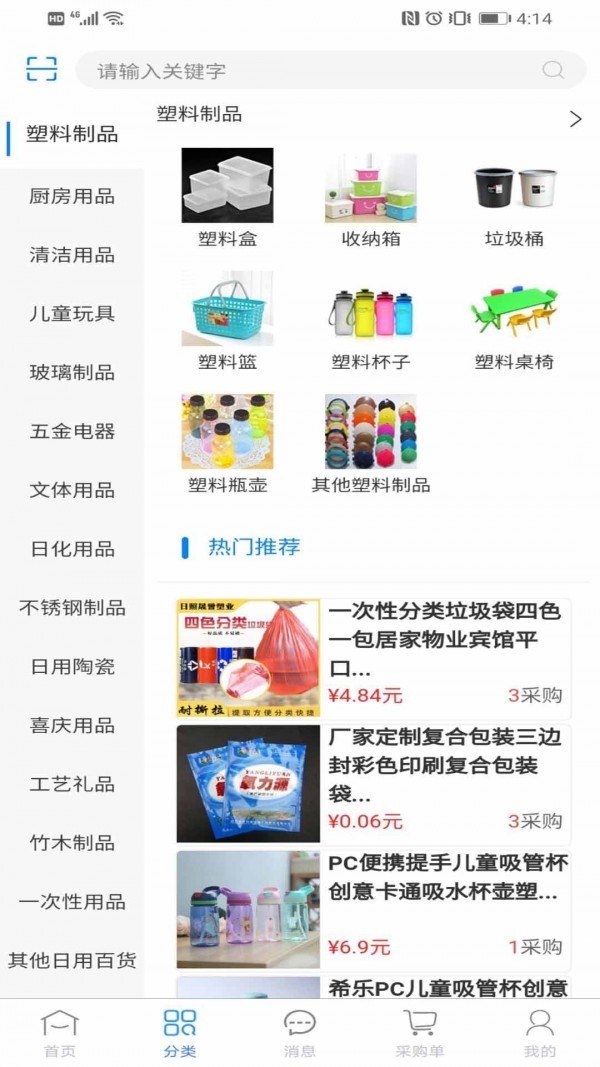Expand 塑料制品 with the arrow chevron
Viewport: 600px width, 1067px height.
575,119
